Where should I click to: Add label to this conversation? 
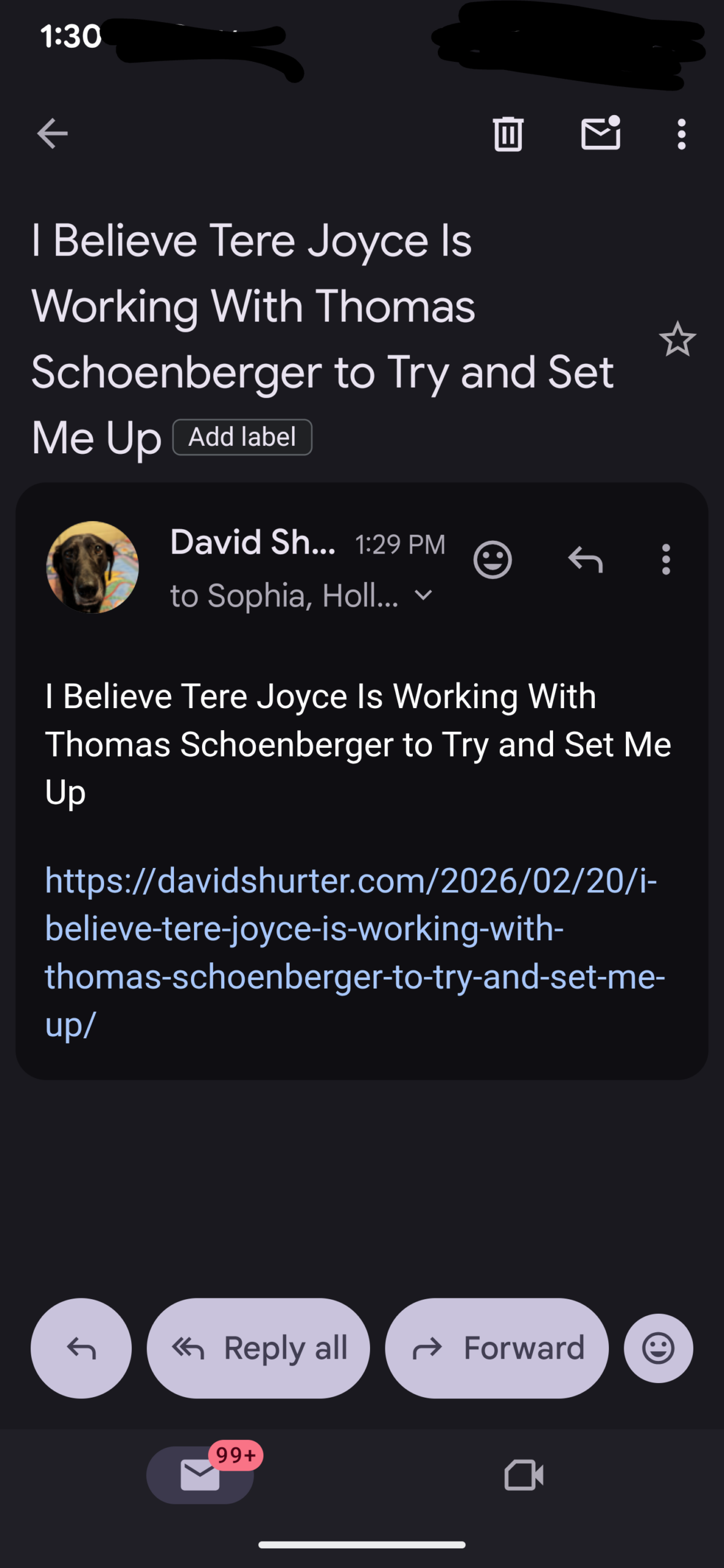[243, 437]
